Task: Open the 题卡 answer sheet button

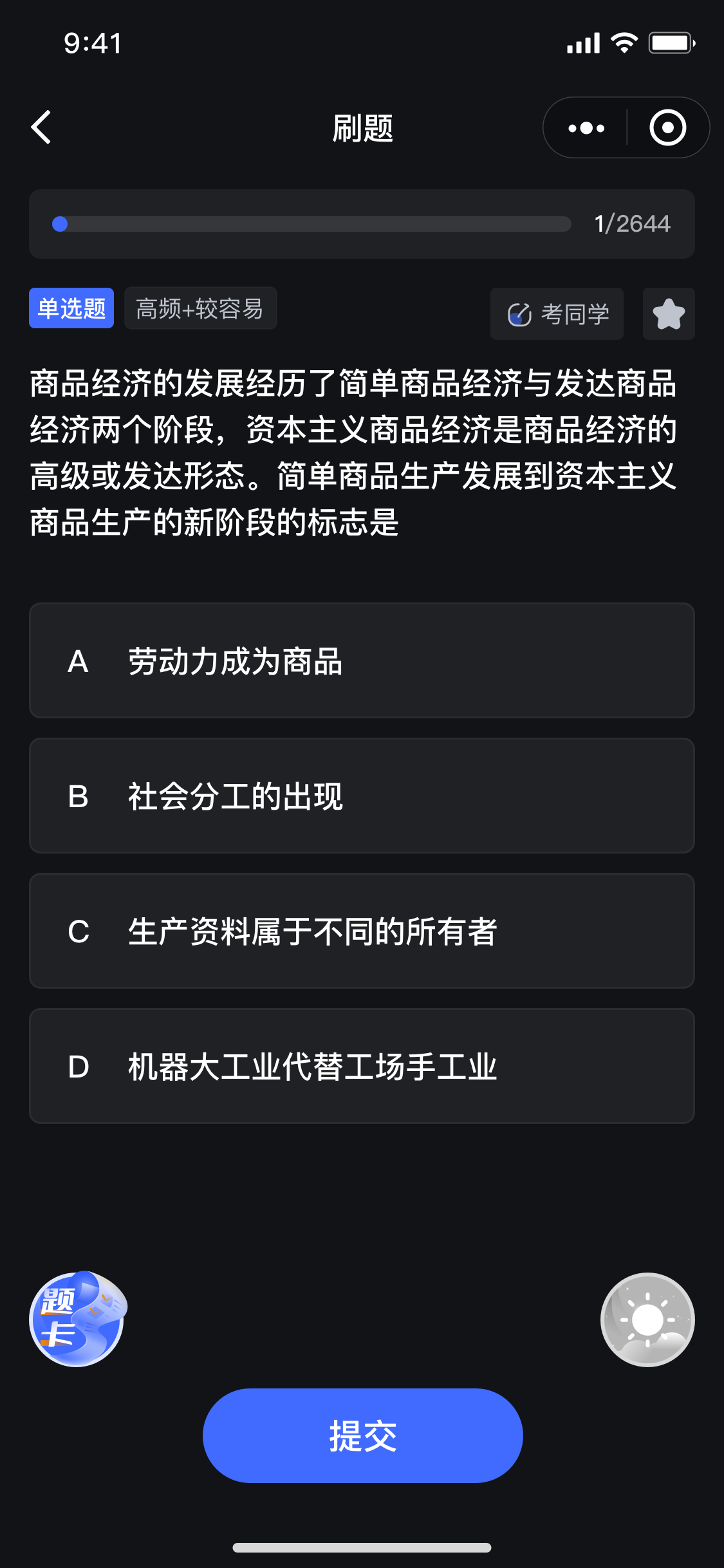Action: pos(77,1319)
